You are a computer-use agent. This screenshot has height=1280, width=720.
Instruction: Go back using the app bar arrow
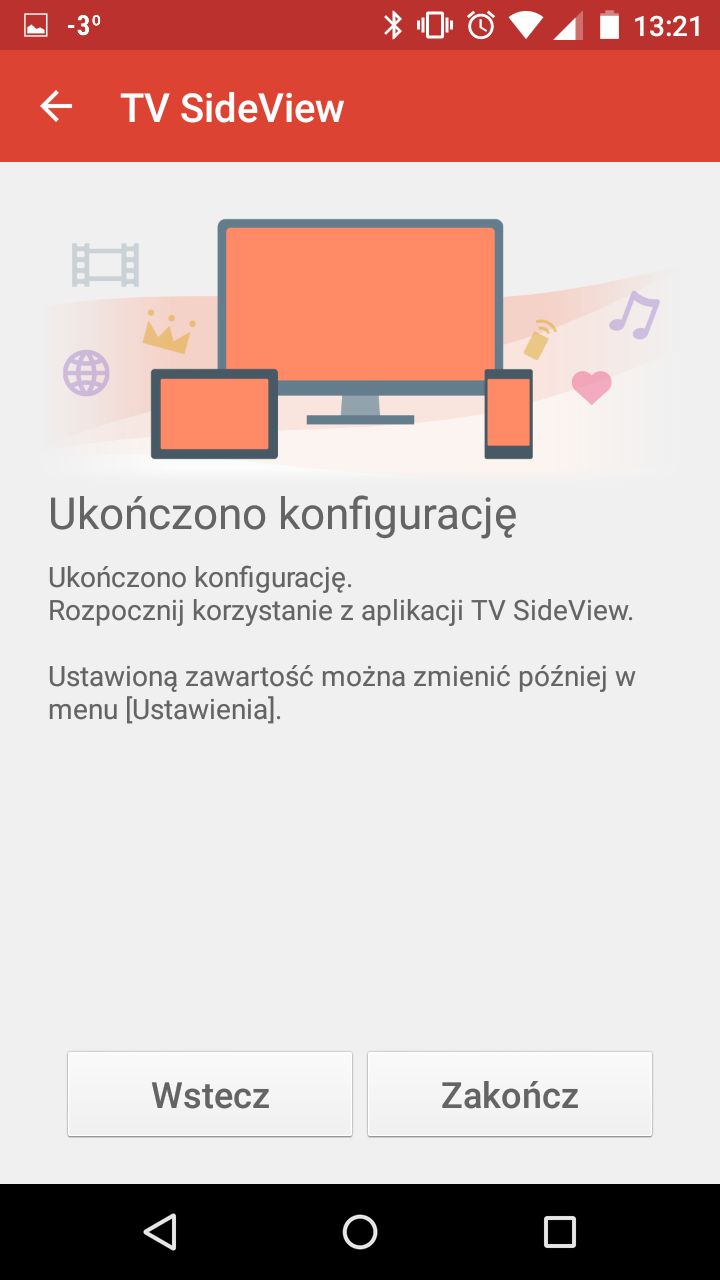point(56,106)
